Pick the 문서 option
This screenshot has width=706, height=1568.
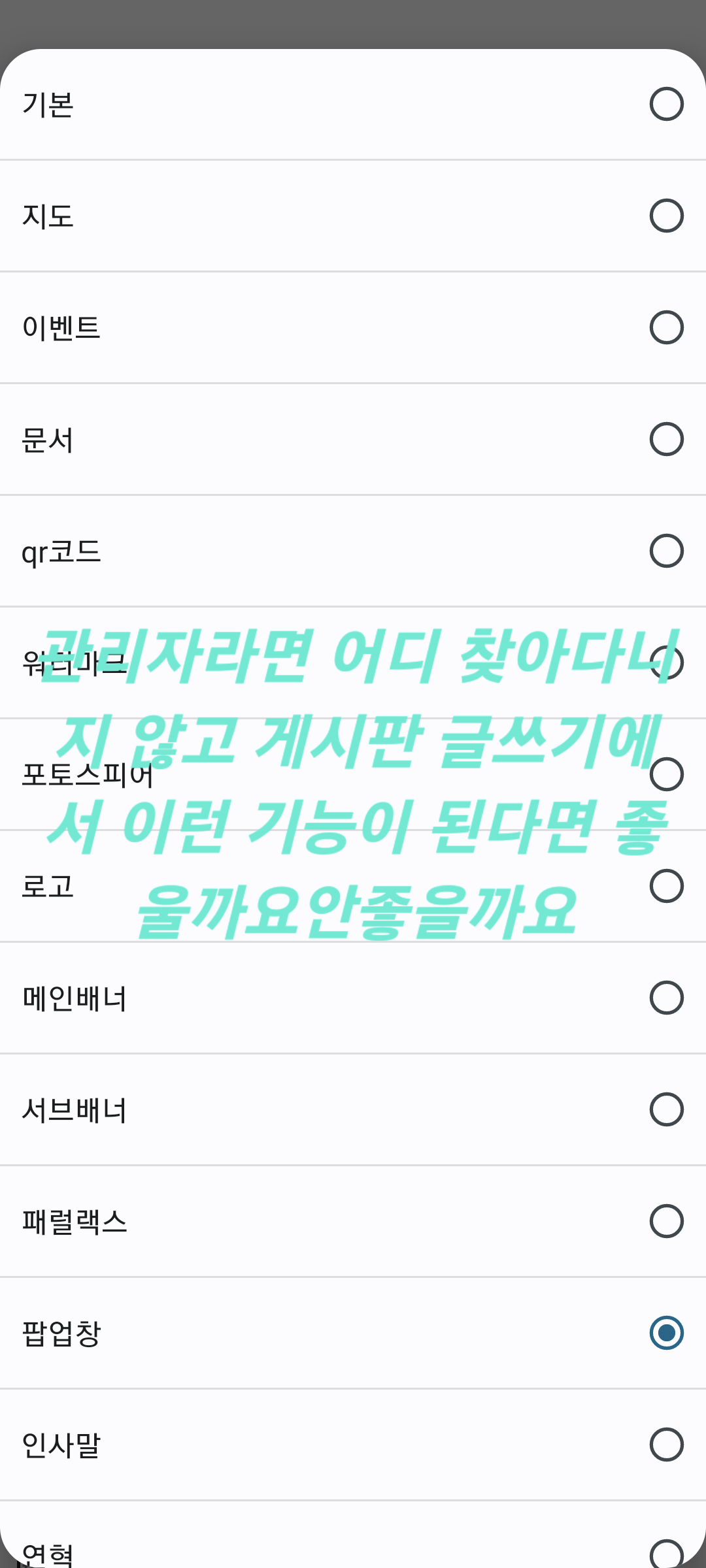click(x=666, y=439)
